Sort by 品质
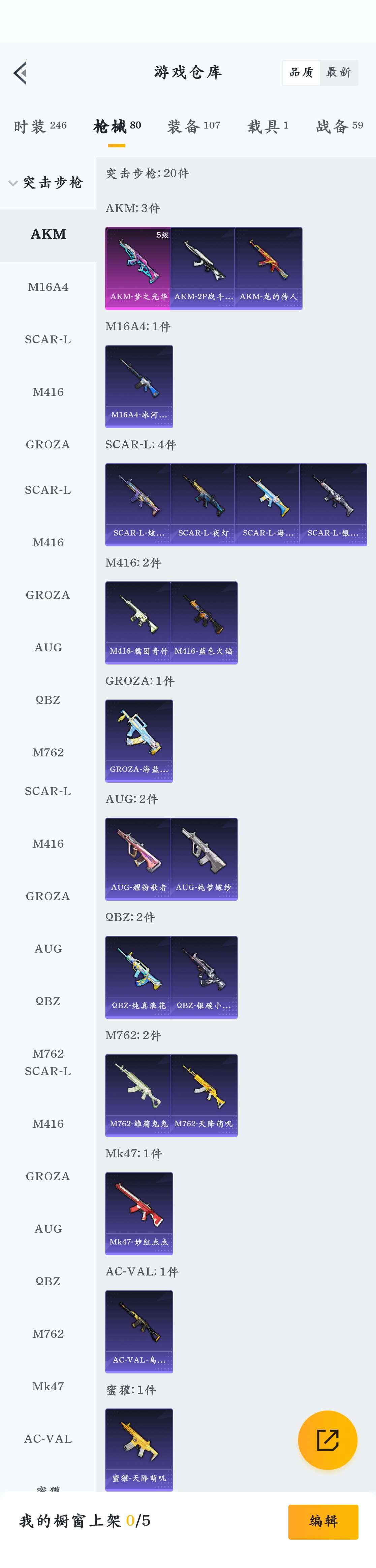 coord(301,72)
